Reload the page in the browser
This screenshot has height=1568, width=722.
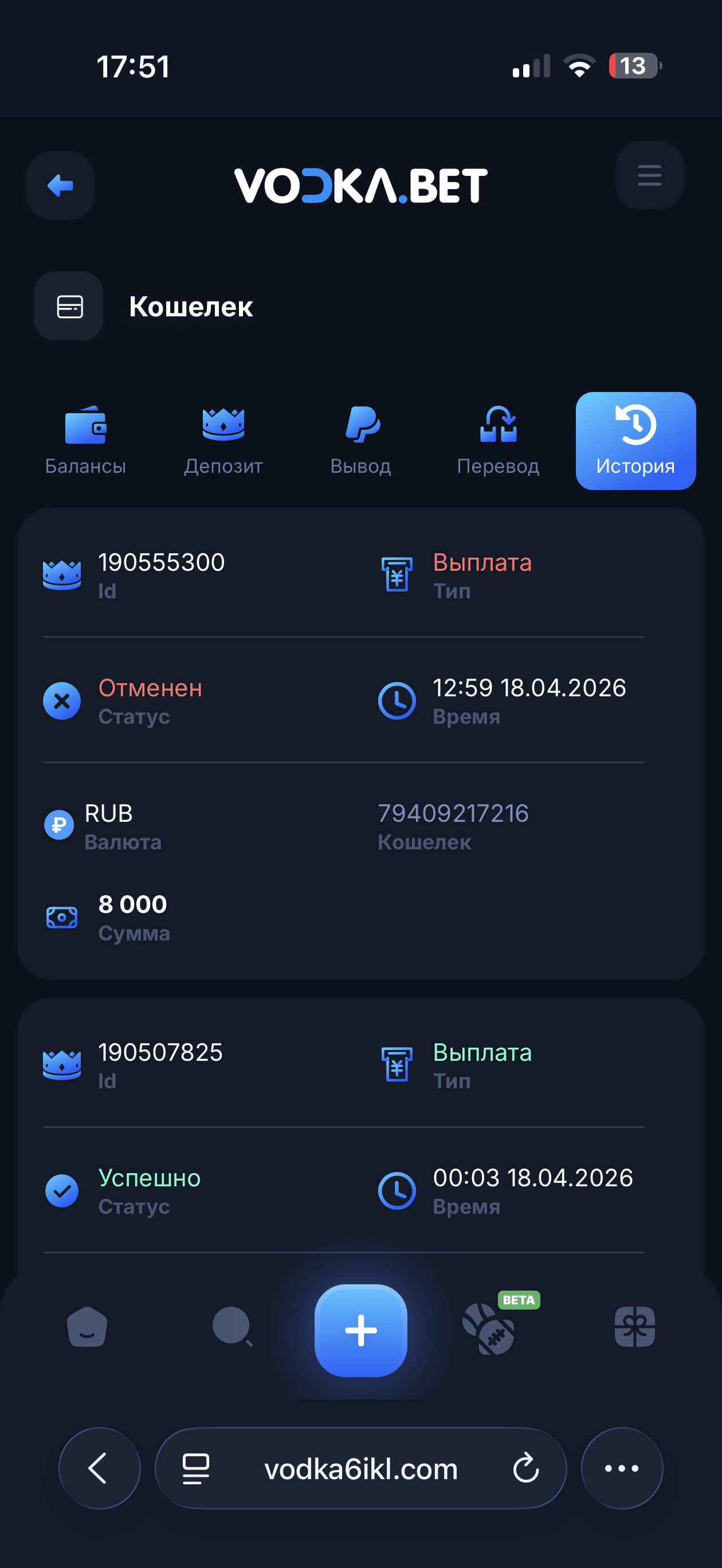coord(526,1468)
